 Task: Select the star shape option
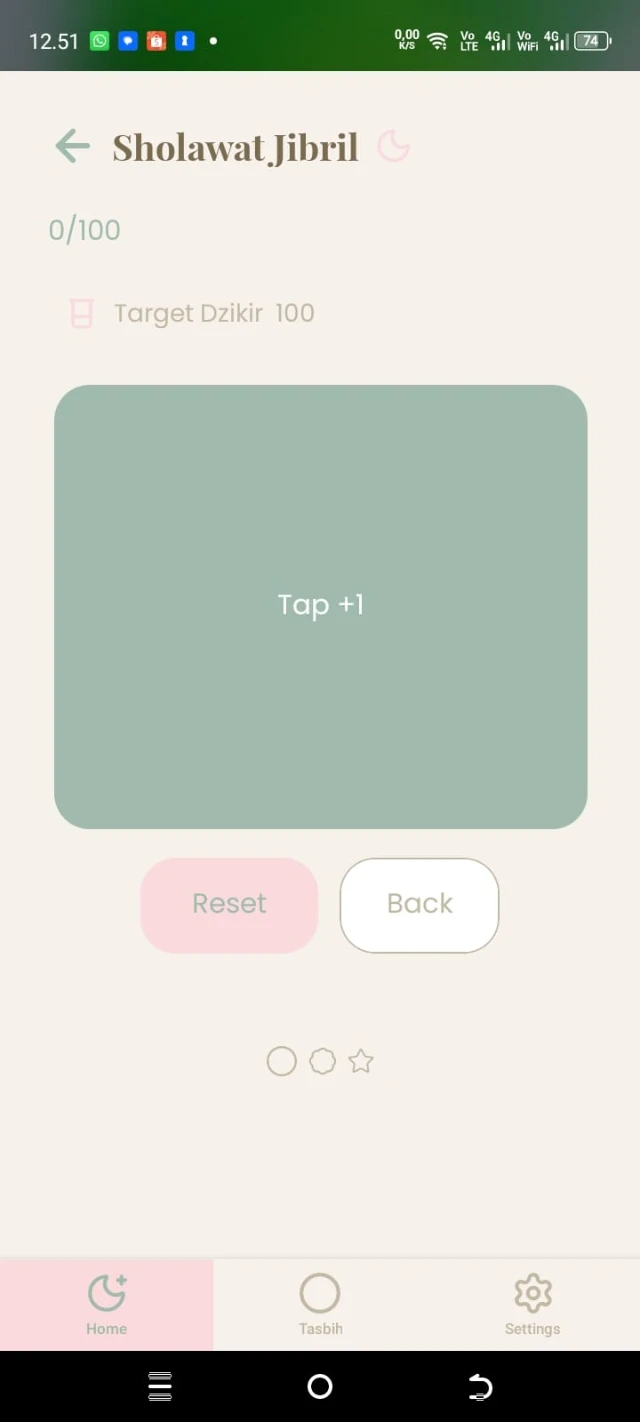point(361,1061)
